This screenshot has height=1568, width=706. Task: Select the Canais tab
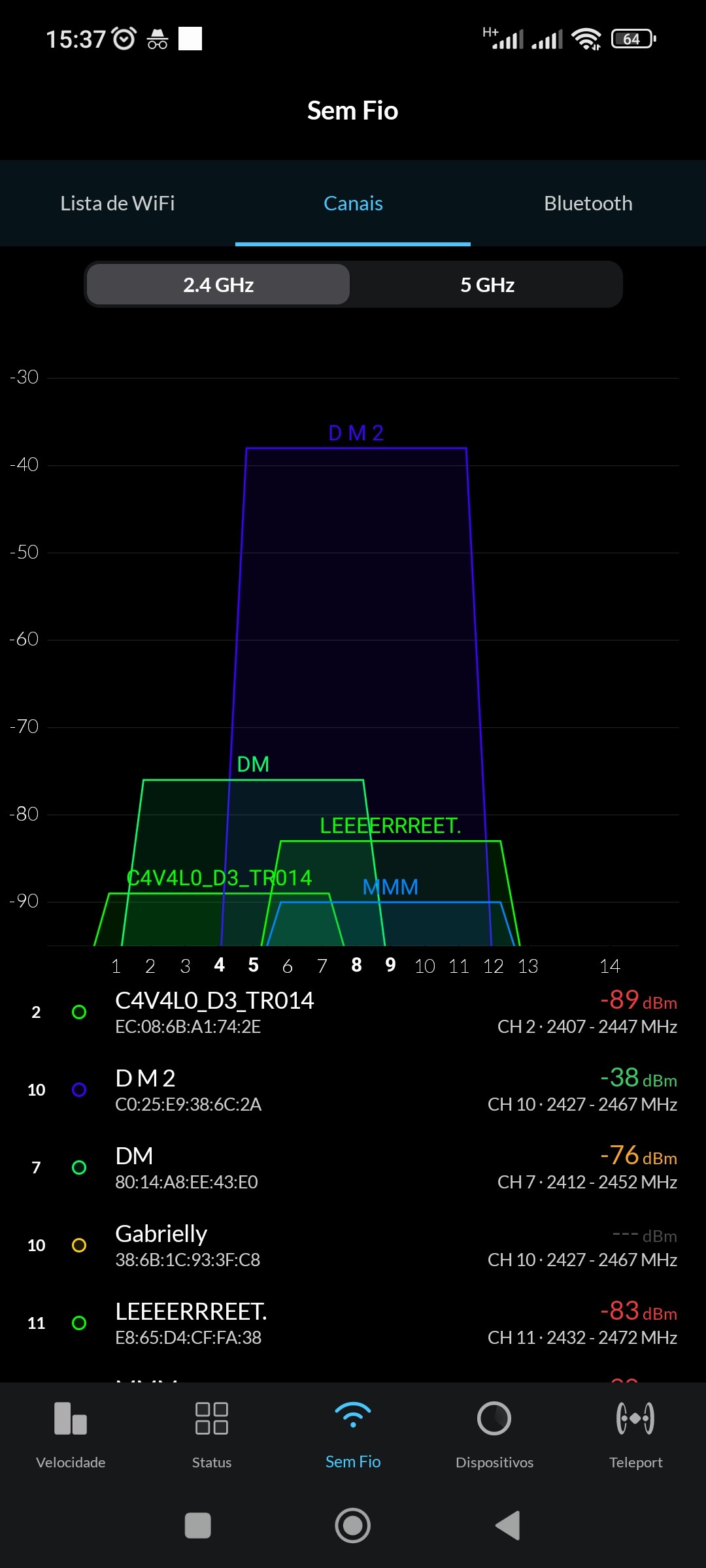pyautogui.click(x=353, y=203)
